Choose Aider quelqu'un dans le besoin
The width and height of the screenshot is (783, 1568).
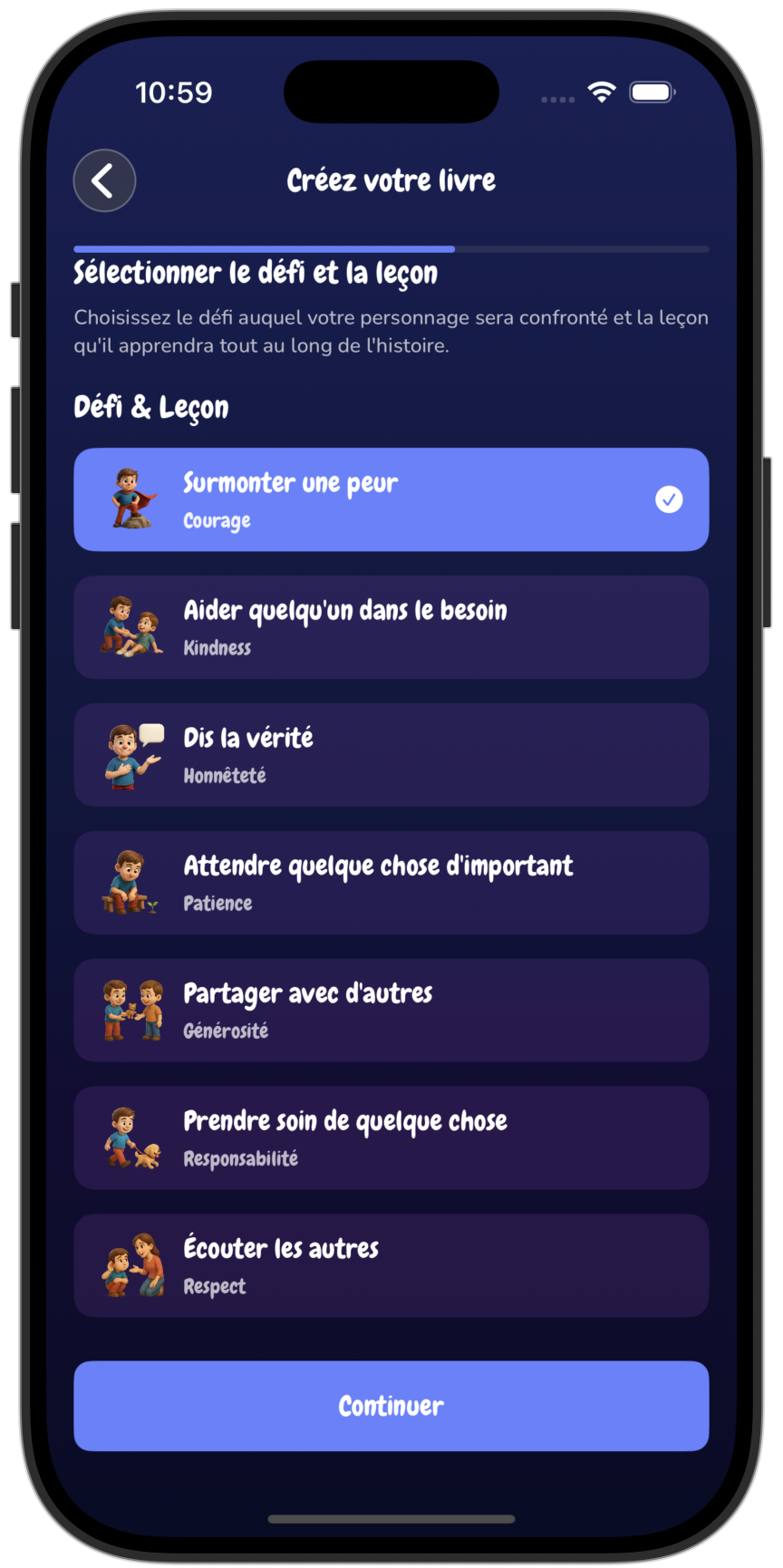pos(391,627)
